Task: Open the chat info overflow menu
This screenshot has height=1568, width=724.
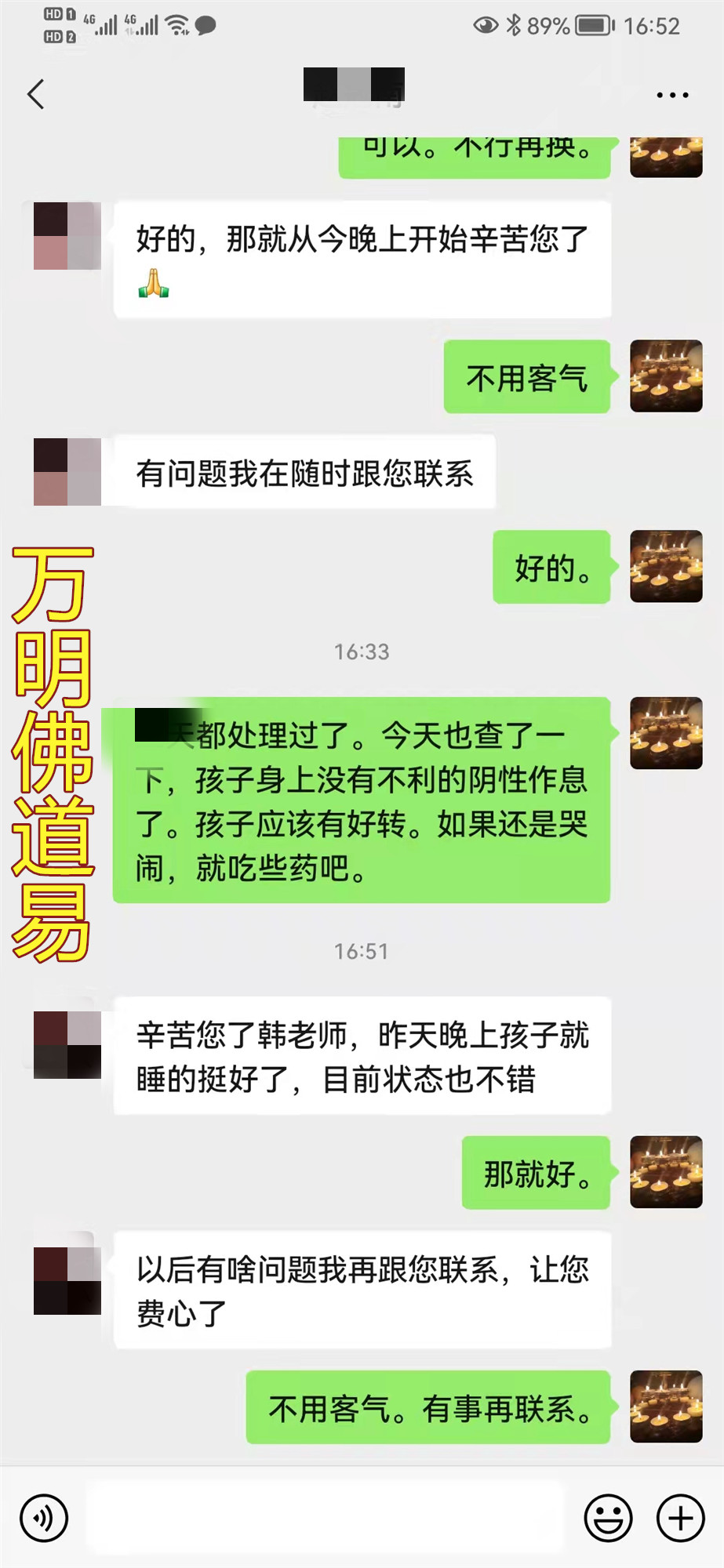Action: click(x=672, y=95)
